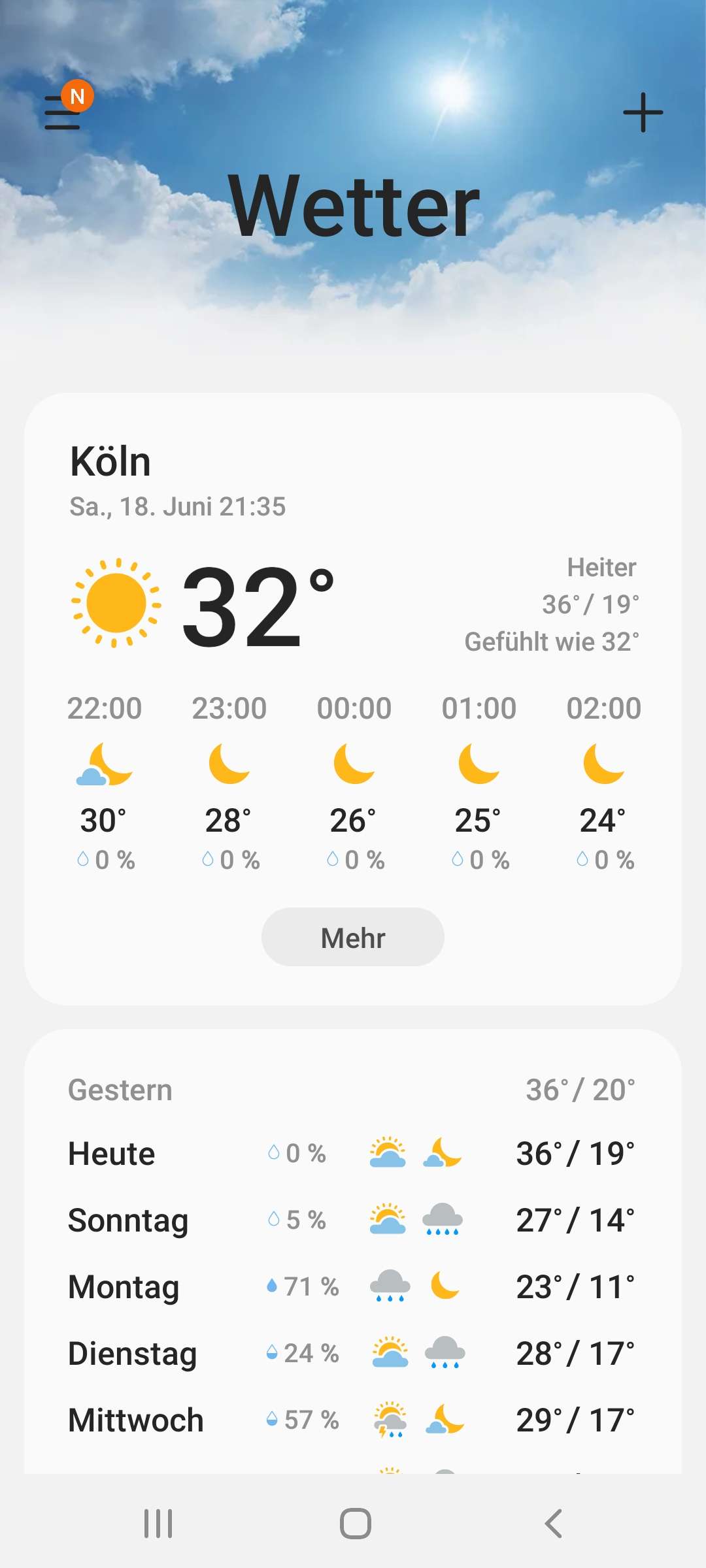This screenshot has width=706, height=1568.
Task: Add a new location with the plus icon
Action: (643, 112)
